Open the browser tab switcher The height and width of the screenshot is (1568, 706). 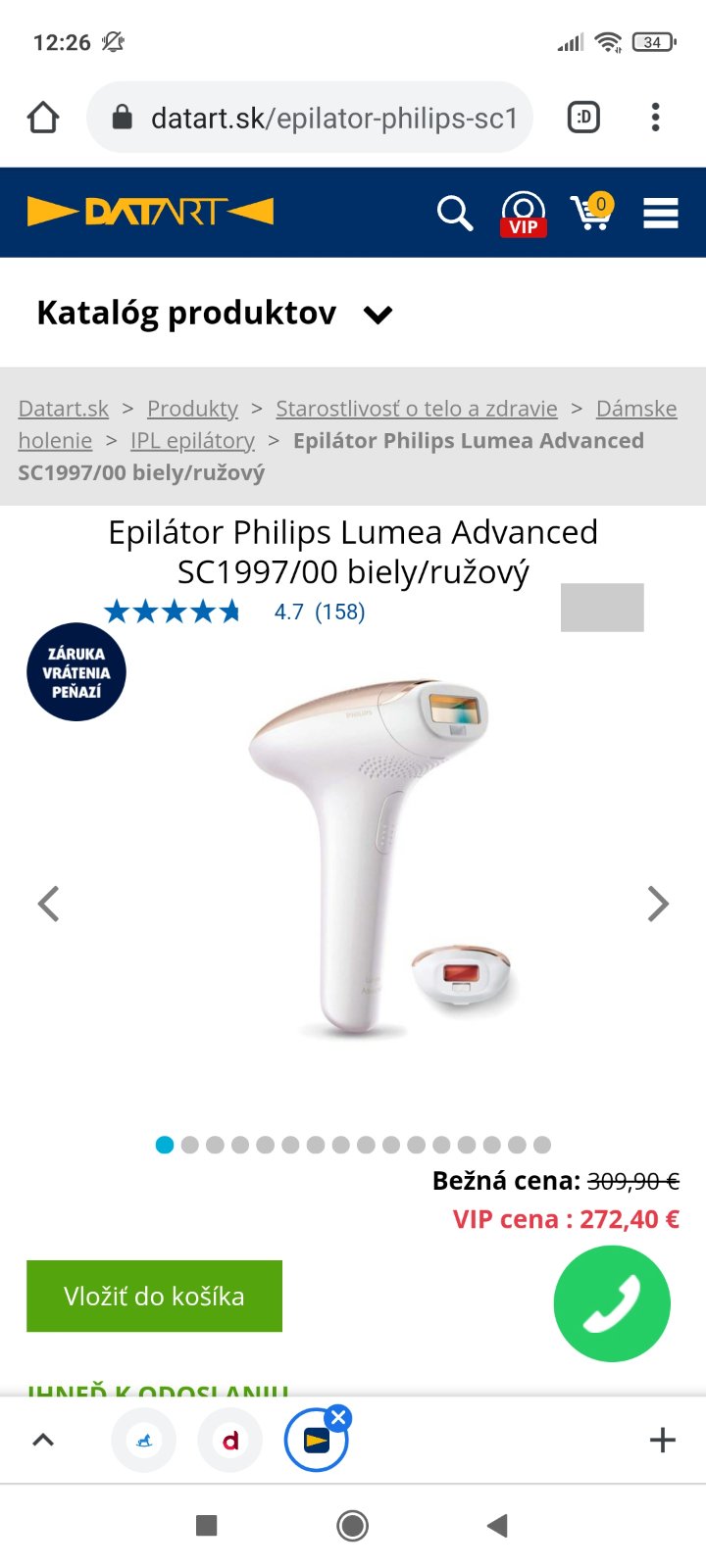[583, 118]
